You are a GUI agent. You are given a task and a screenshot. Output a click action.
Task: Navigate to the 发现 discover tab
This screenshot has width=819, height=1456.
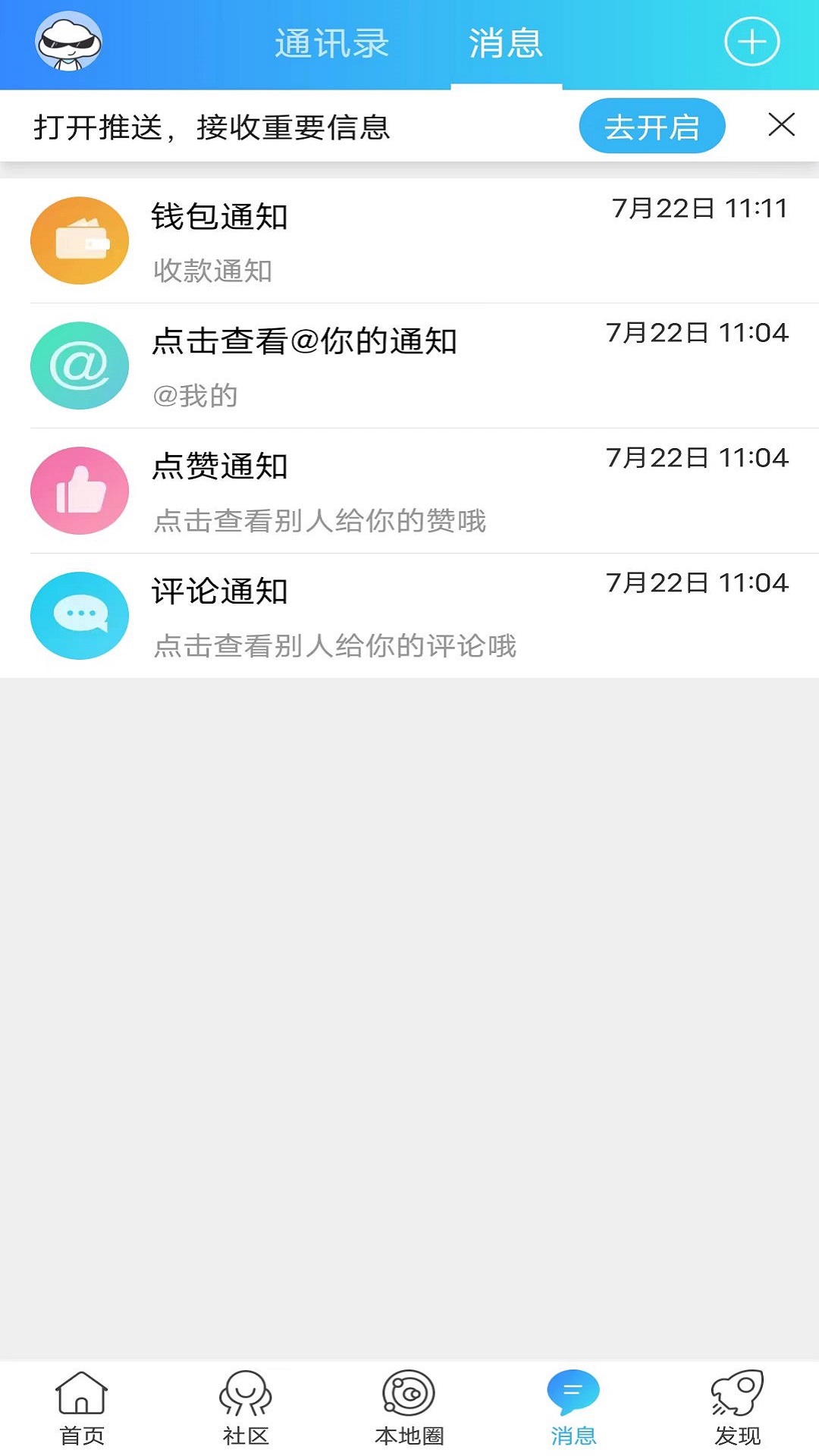(x=737, y=1407)
